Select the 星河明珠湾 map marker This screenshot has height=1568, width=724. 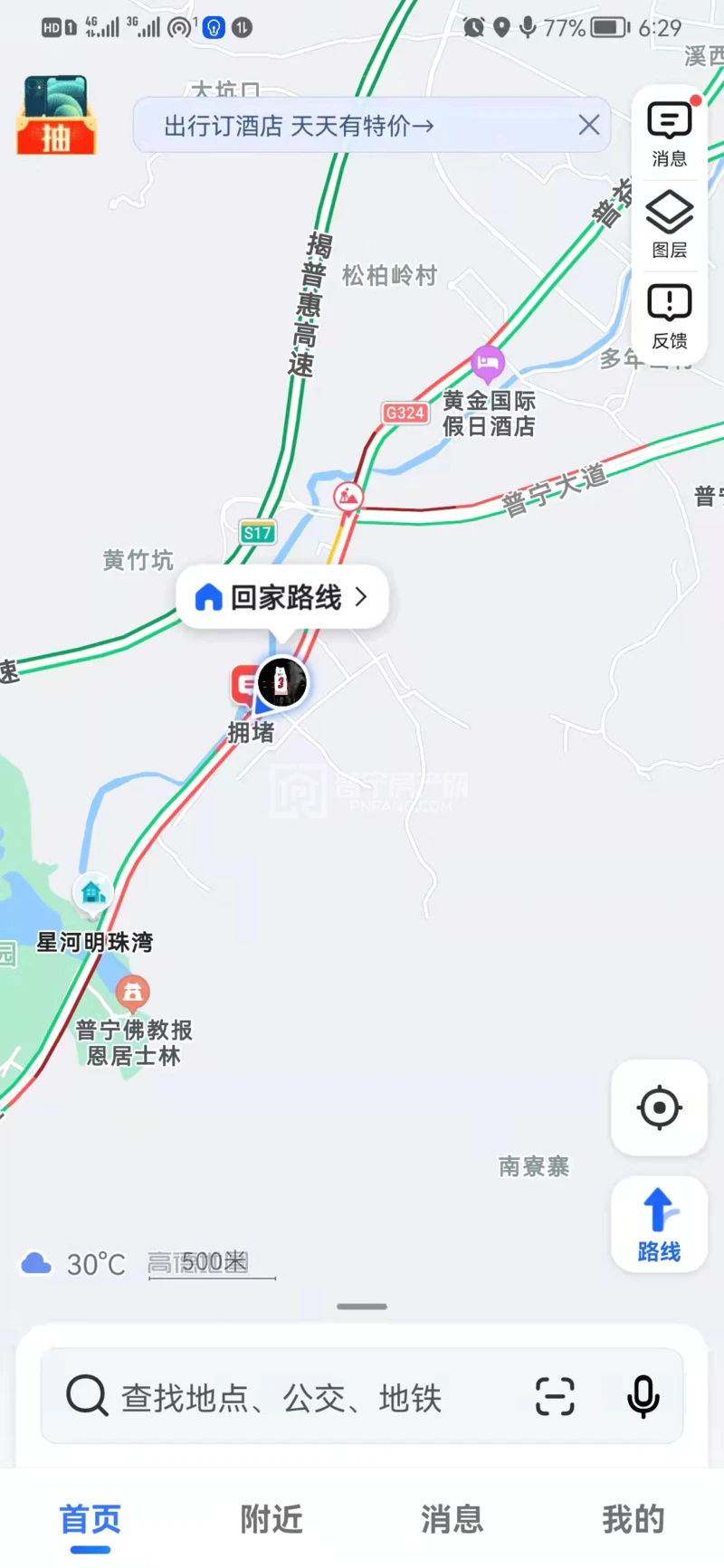tap(92, 893)
